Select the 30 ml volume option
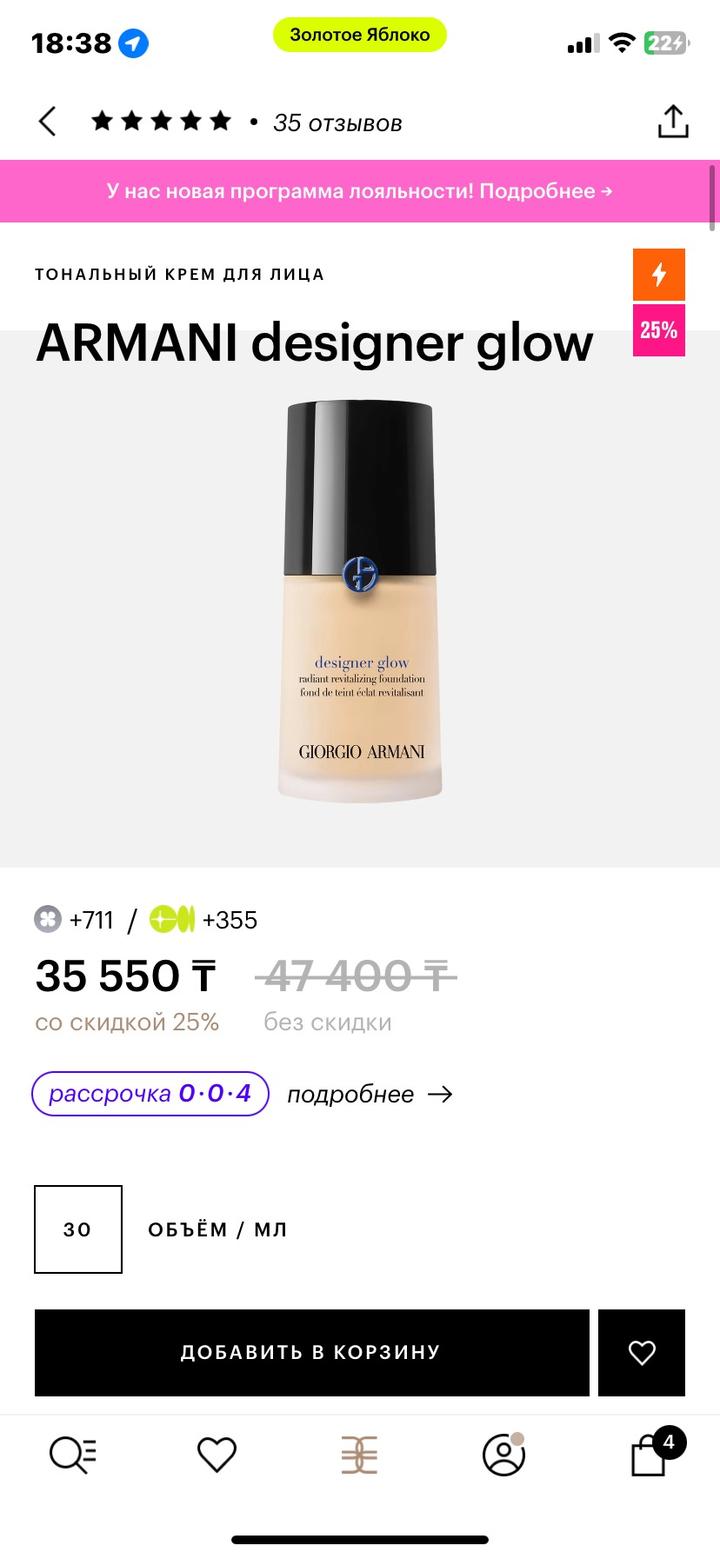This screenshot has width=720, height=1558. click(x=78, y=1229)
